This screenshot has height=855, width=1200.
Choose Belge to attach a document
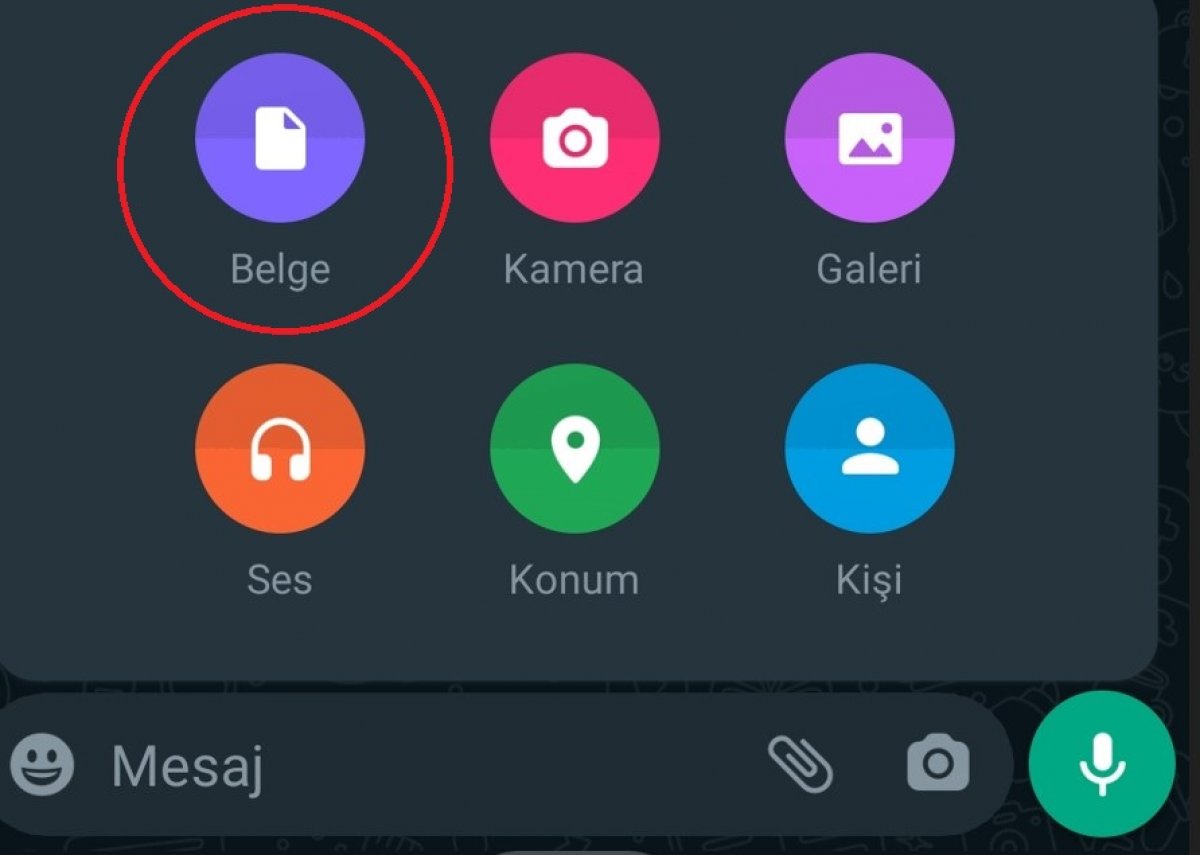click(x=280, y=138)
